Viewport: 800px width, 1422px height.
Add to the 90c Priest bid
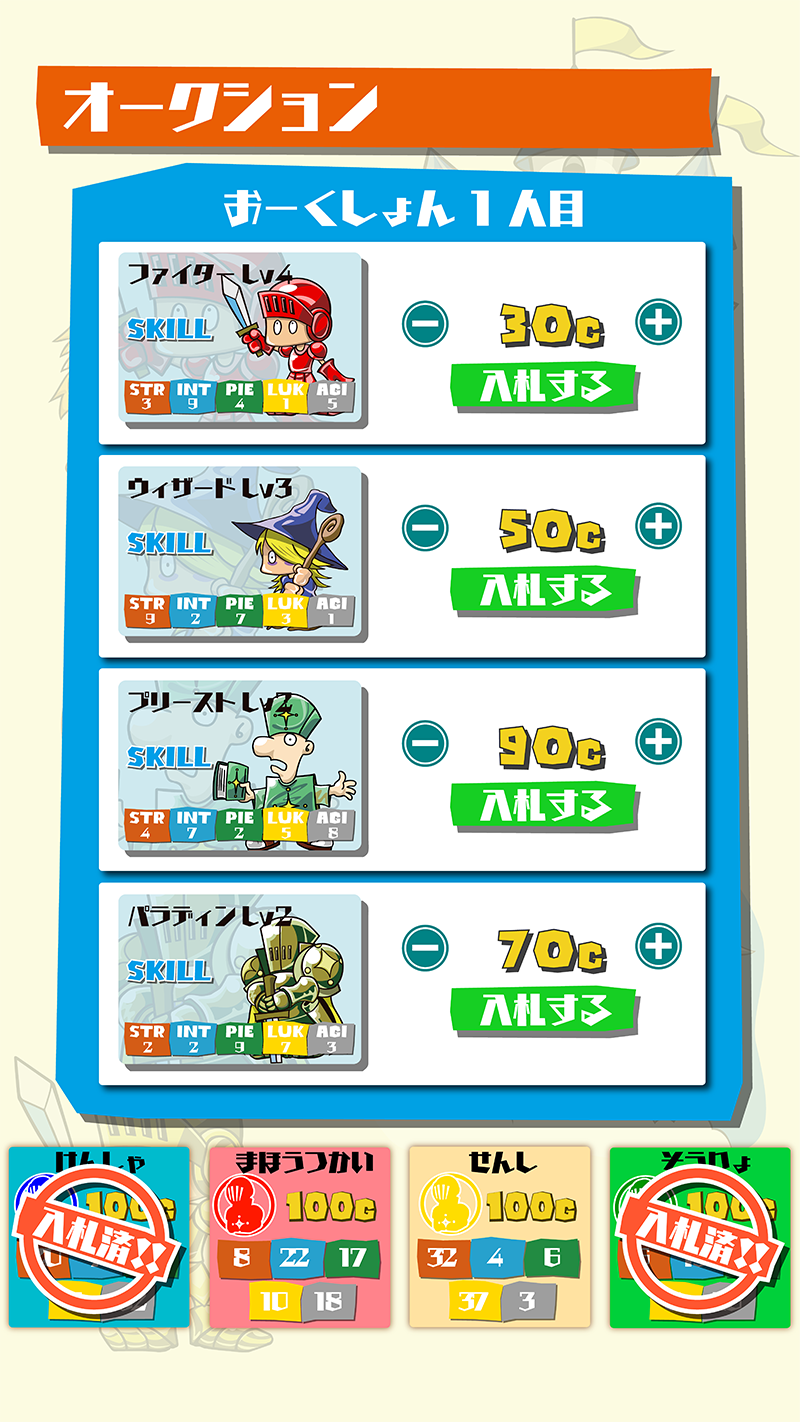pos(659,742)
